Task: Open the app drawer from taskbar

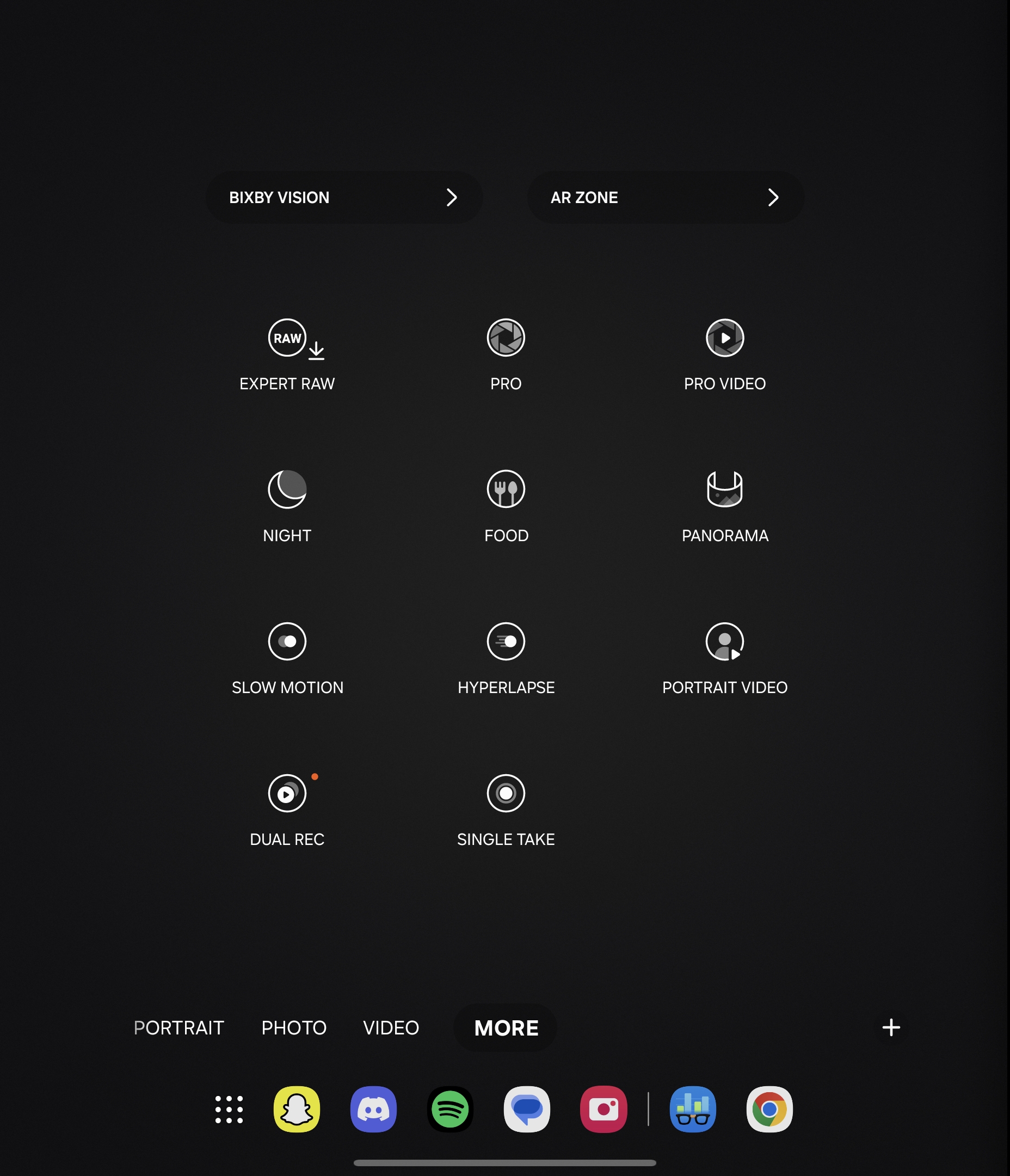Action: tap(229, 1109)
